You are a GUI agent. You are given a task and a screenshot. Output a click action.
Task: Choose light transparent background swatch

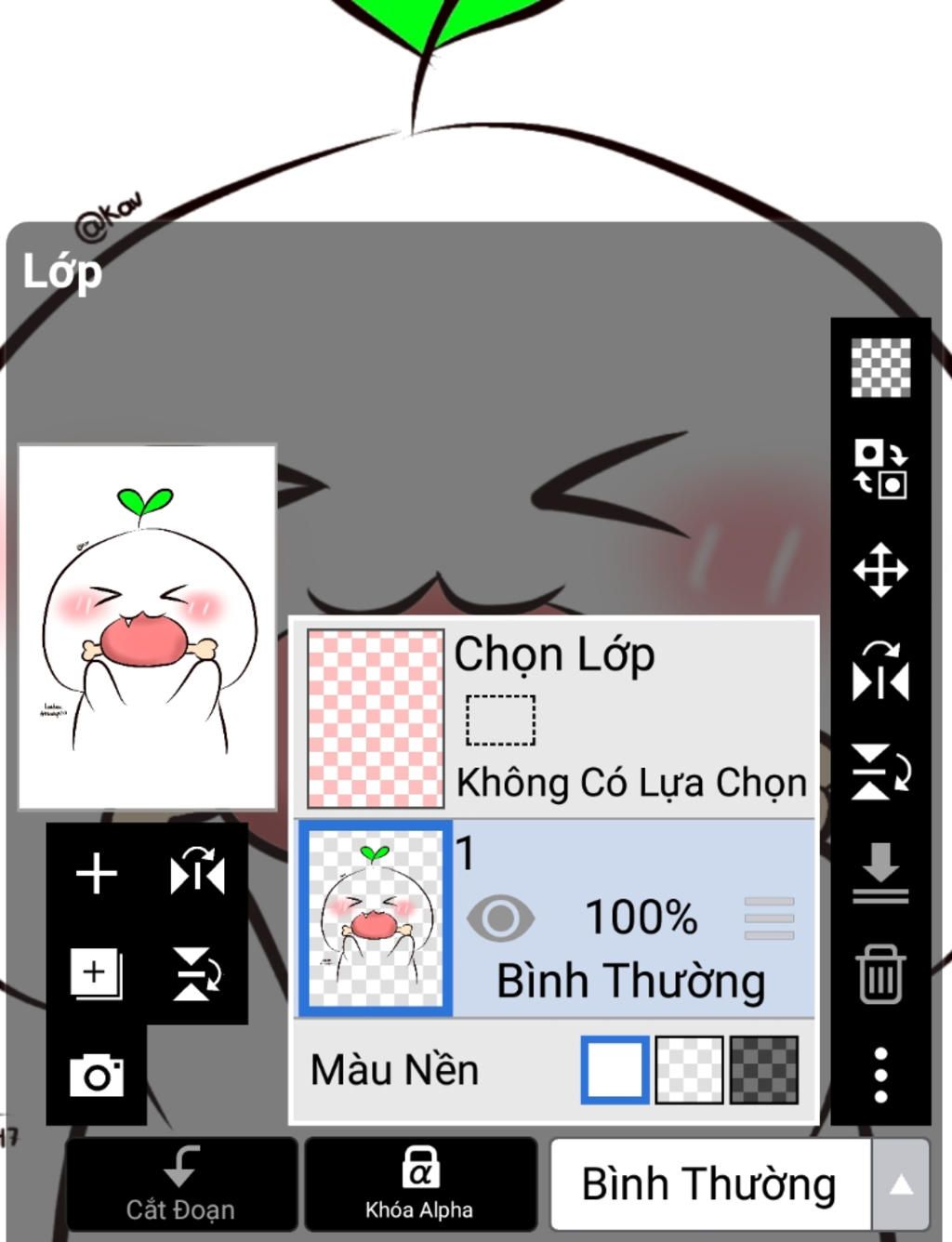click(x=689, y=1070)
